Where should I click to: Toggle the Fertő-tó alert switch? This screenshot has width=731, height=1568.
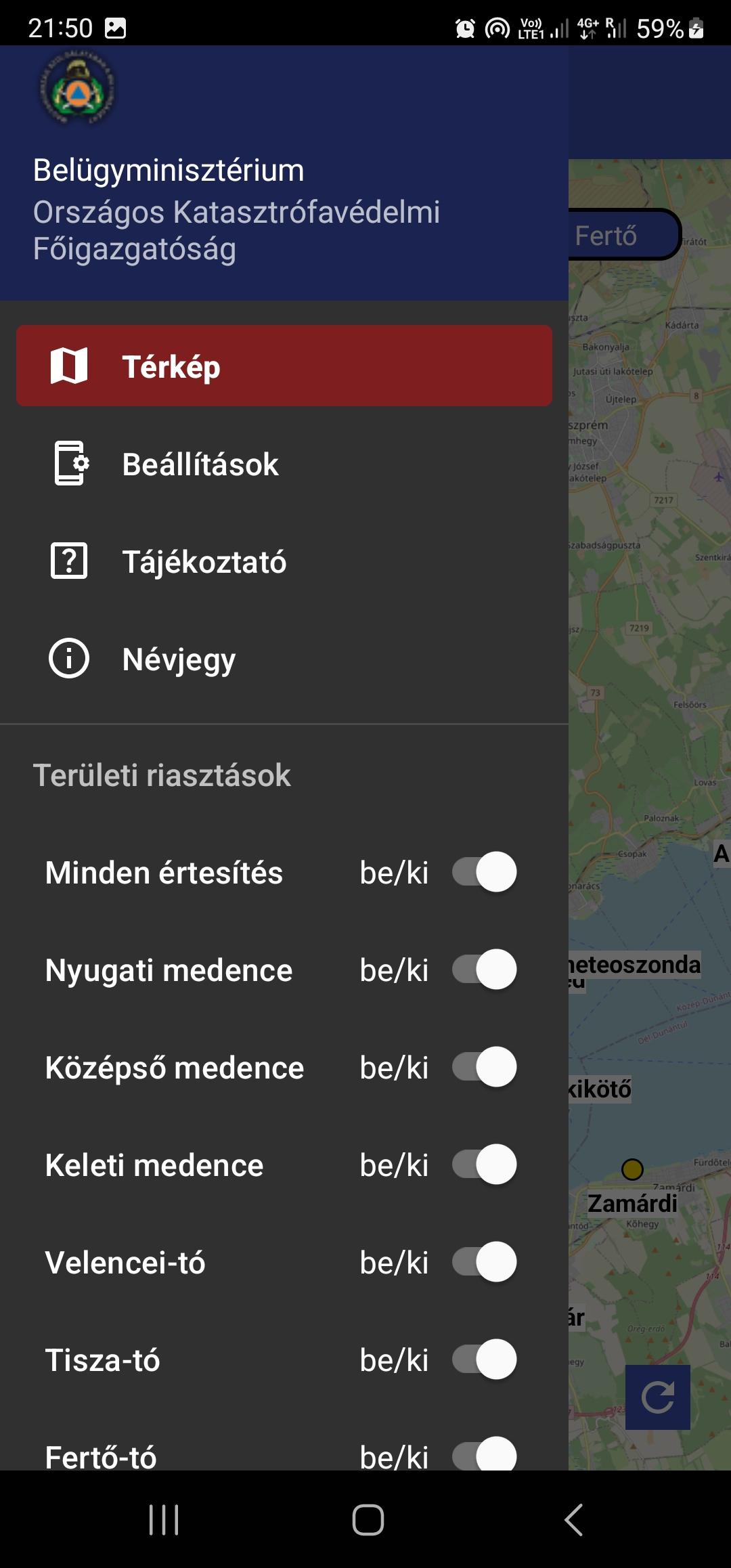point(485,1454)
